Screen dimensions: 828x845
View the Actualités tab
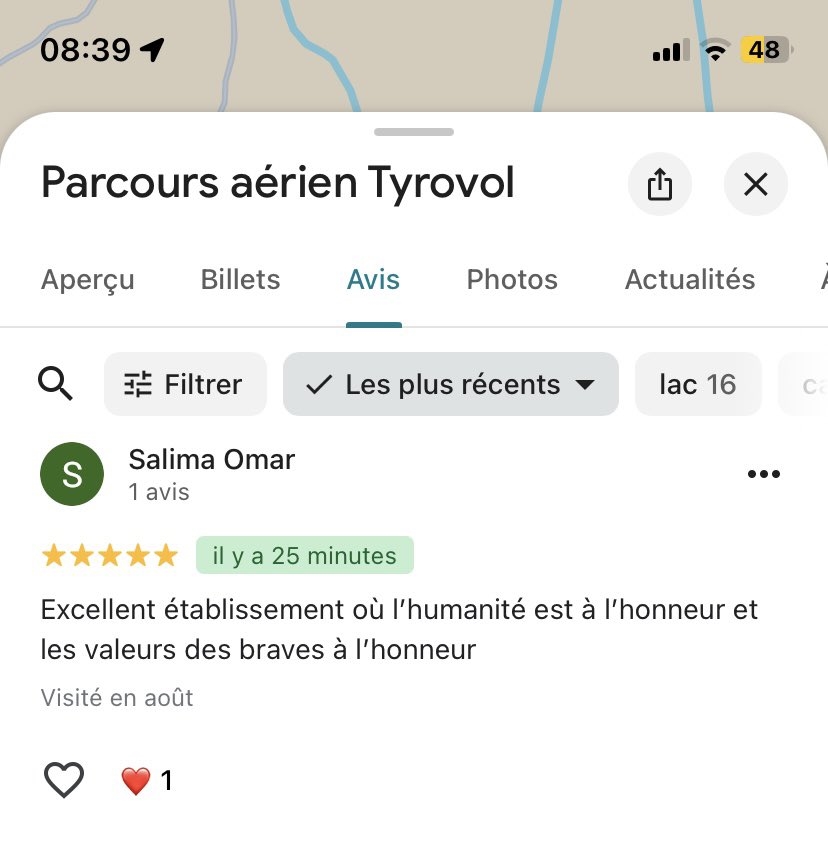coord(690,280)
